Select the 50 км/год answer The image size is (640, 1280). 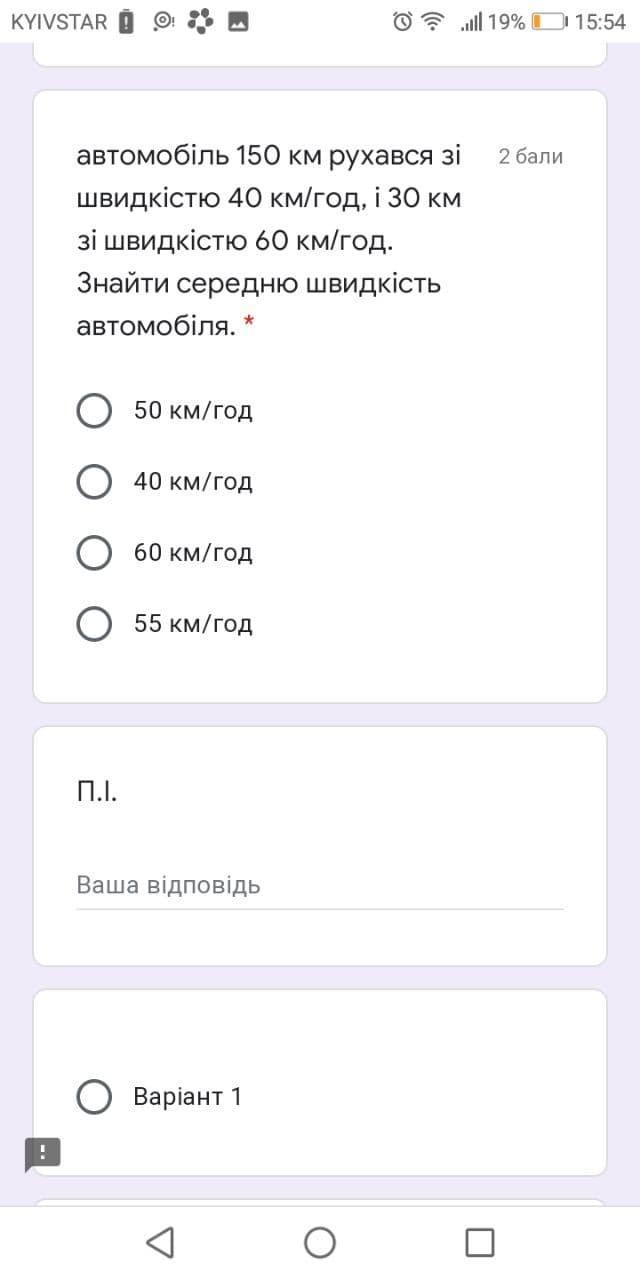94,410
